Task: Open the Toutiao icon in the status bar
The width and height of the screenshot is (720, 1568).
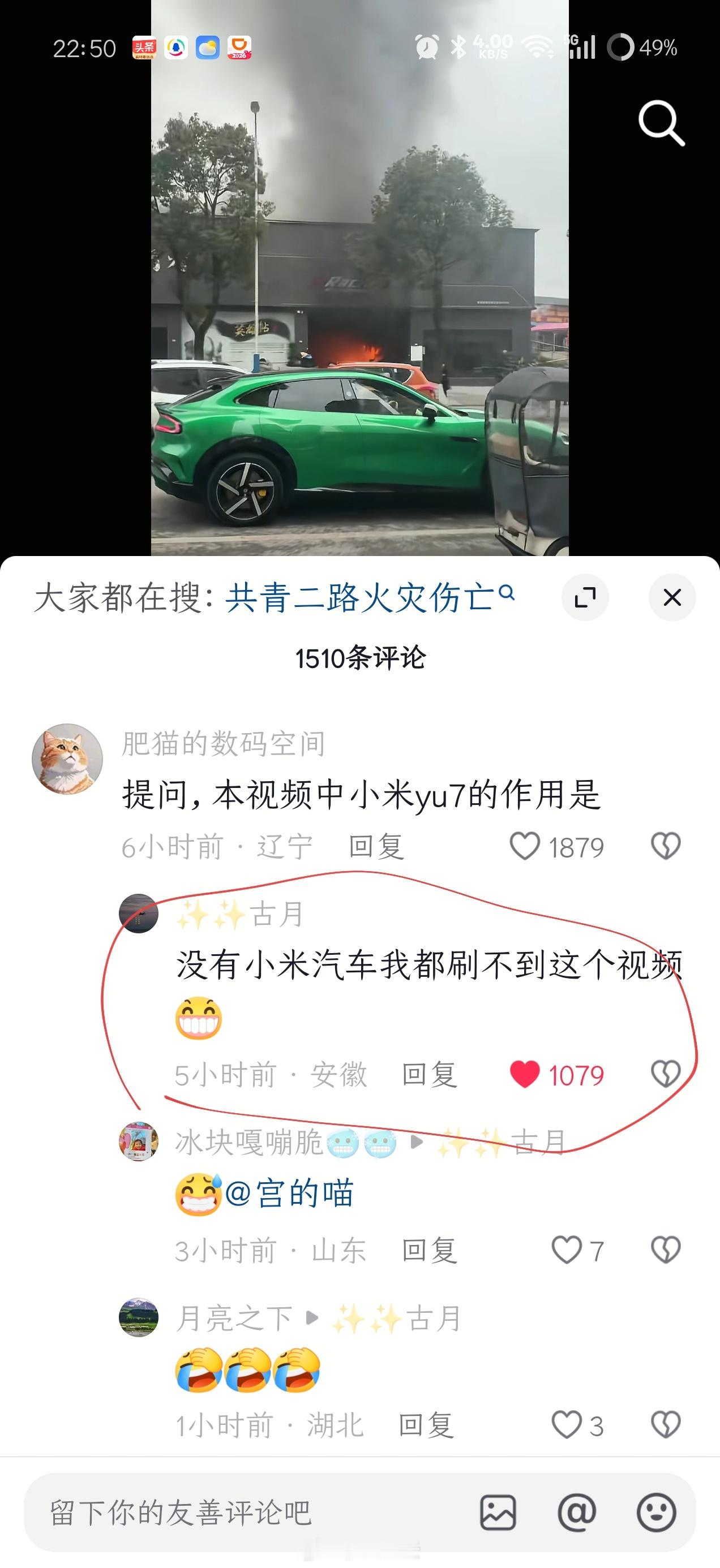Action: [x=144, y=48]
